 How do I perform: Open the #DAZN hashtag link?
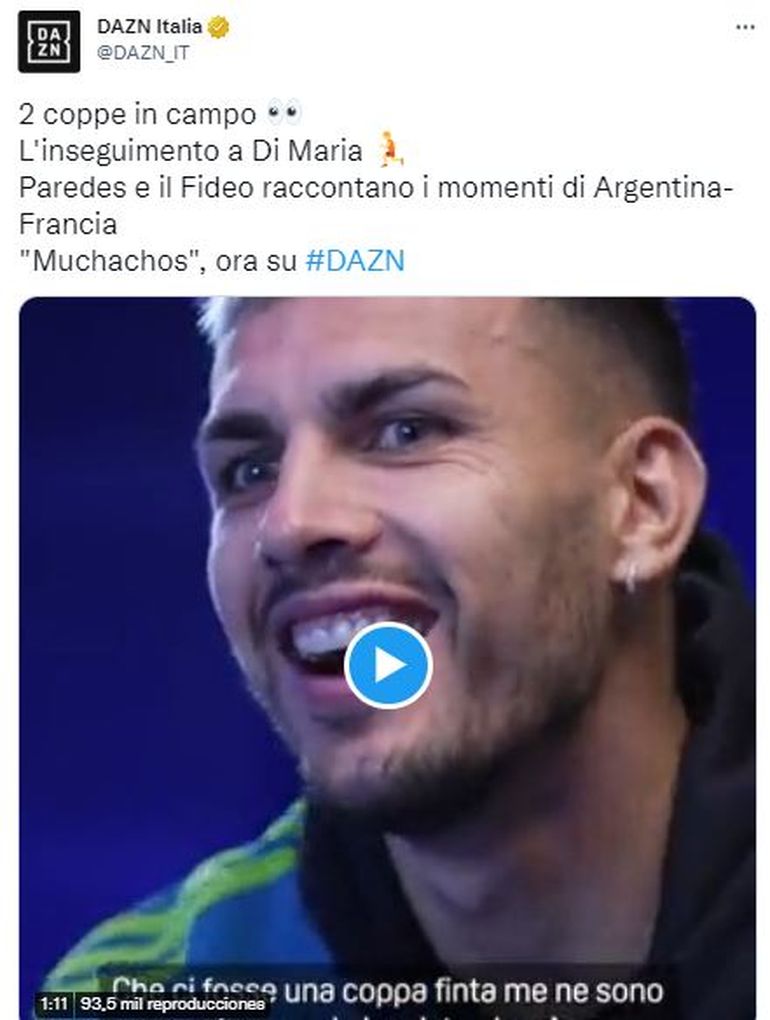(x=354, y=262)
